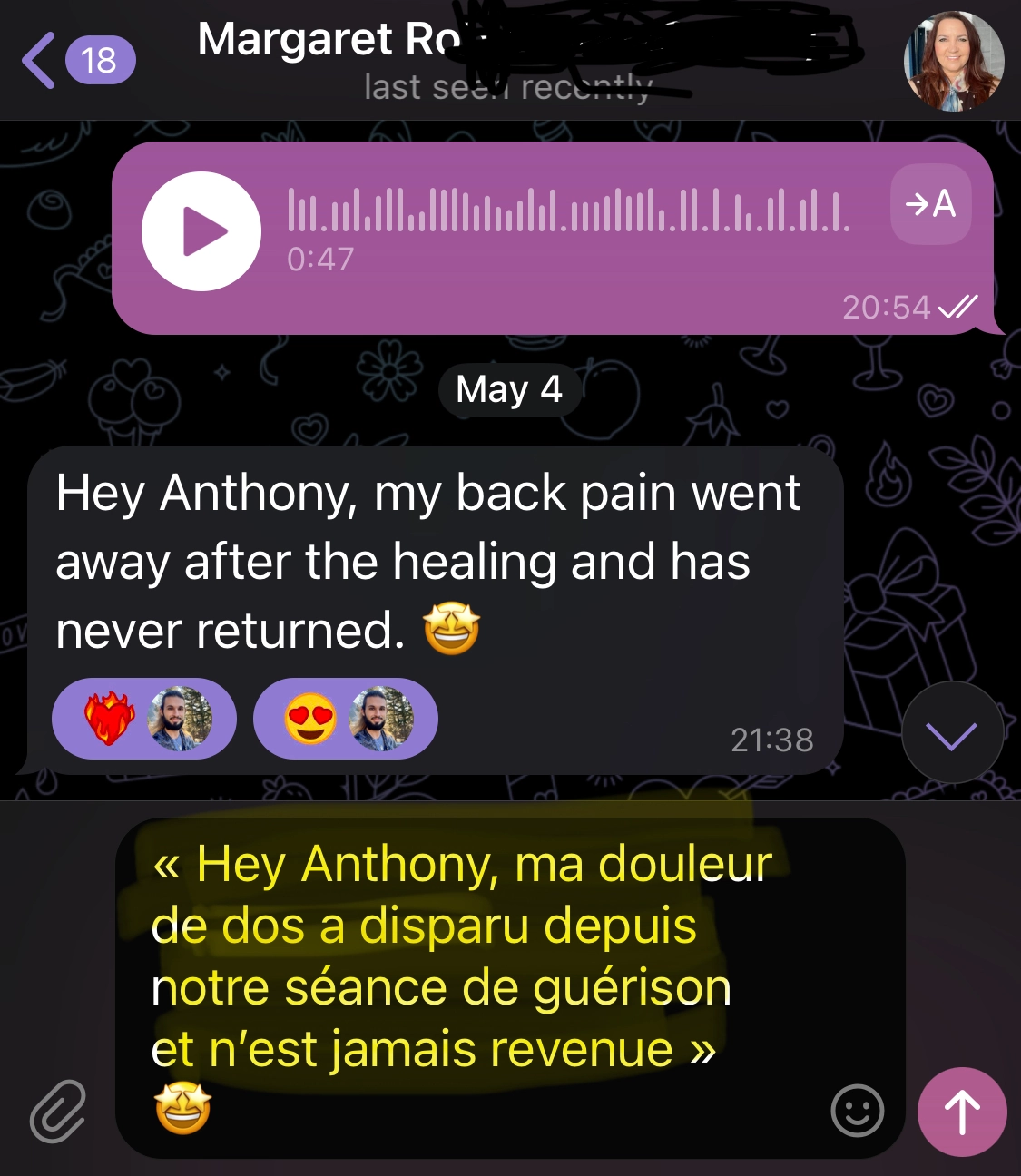Focus the message text field
The height and width of the screenshot is (1176, 1021).
(x=472, y=989)
